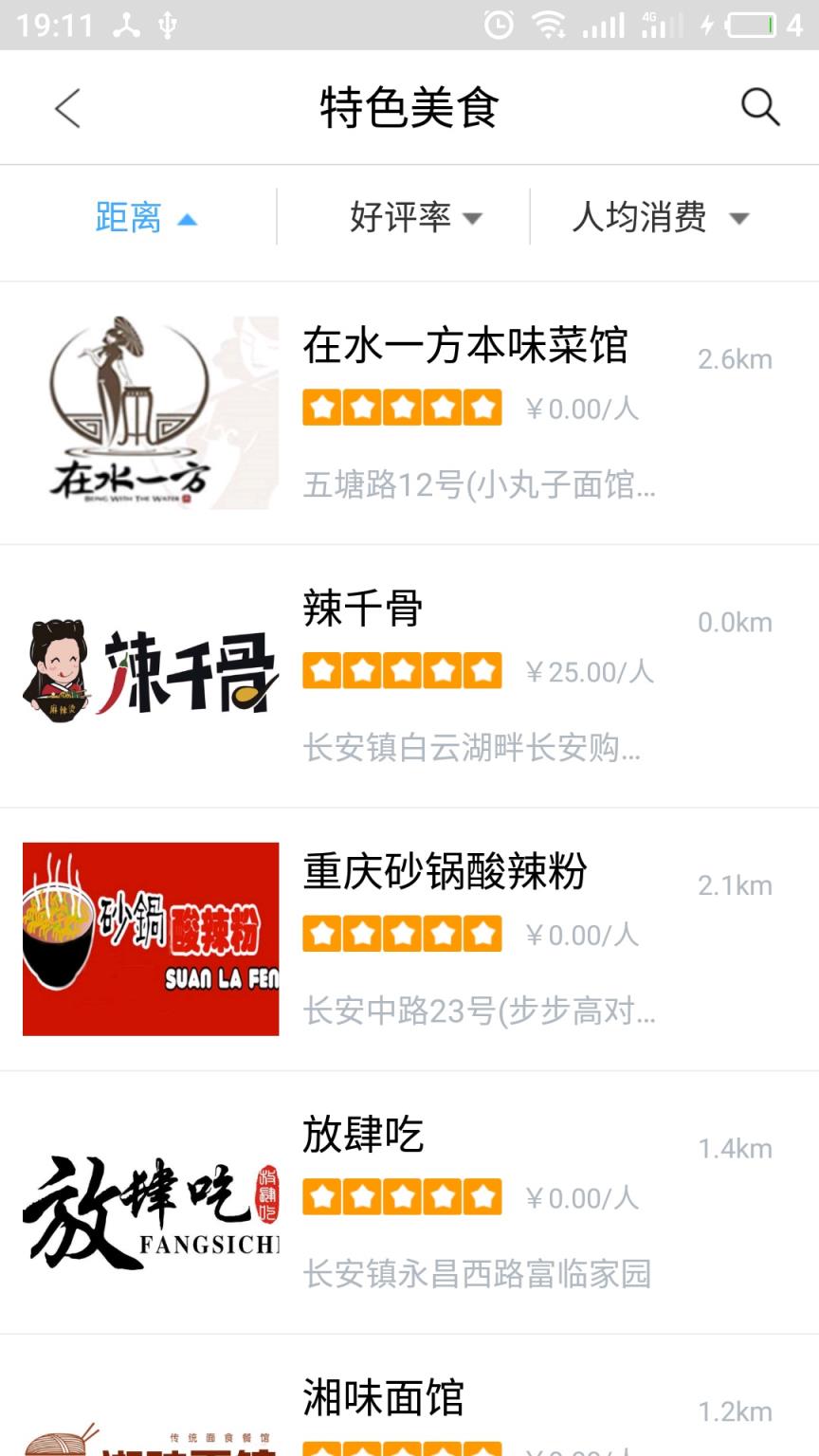Open the 好评率 sorting dropdown

click(x=473, y=217)
